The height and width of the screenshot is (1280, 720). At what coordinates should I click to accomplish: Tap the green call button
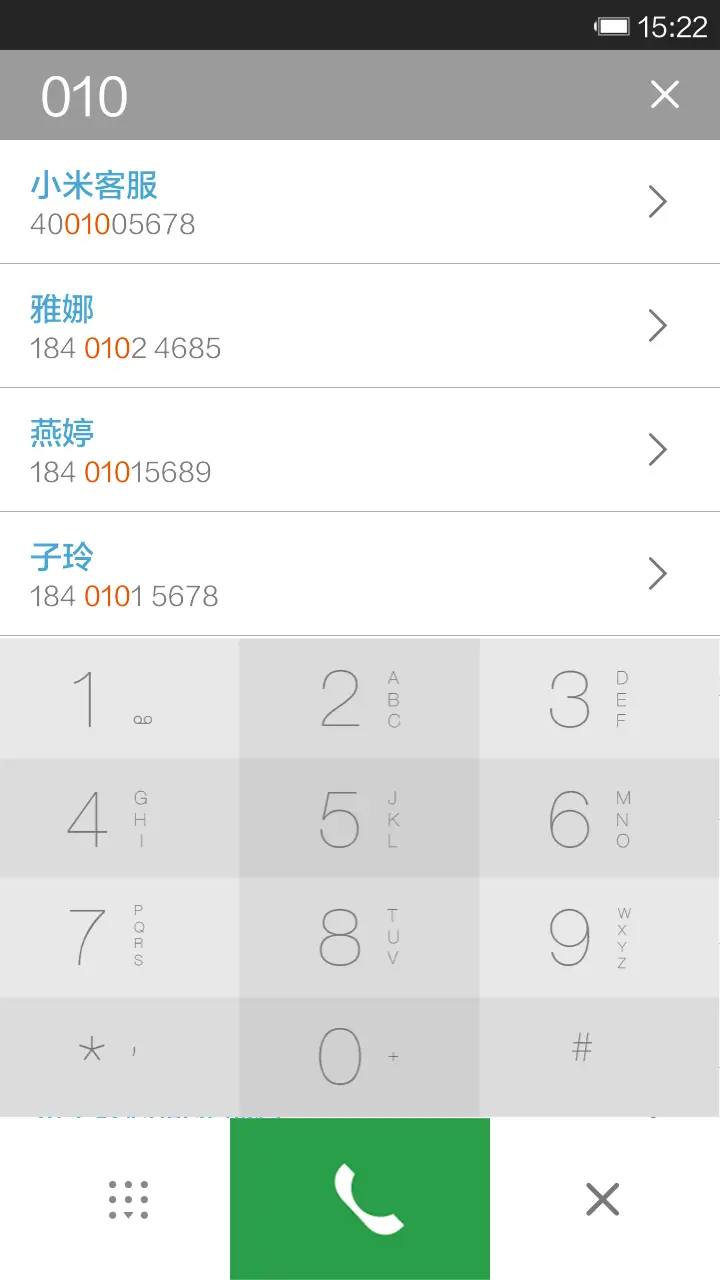[x=360, y=1198]
